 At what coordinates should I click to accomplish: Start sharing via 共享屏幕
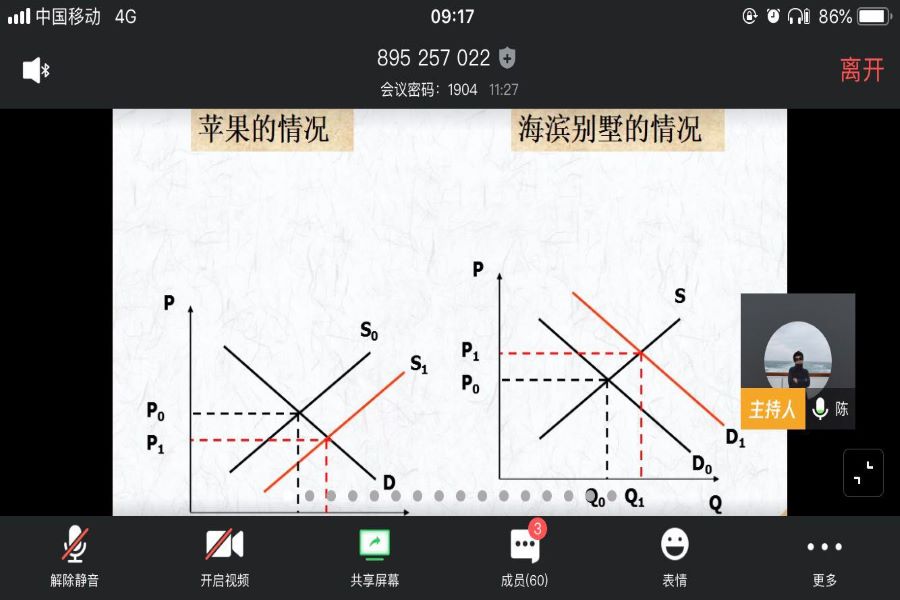[374, 557]
